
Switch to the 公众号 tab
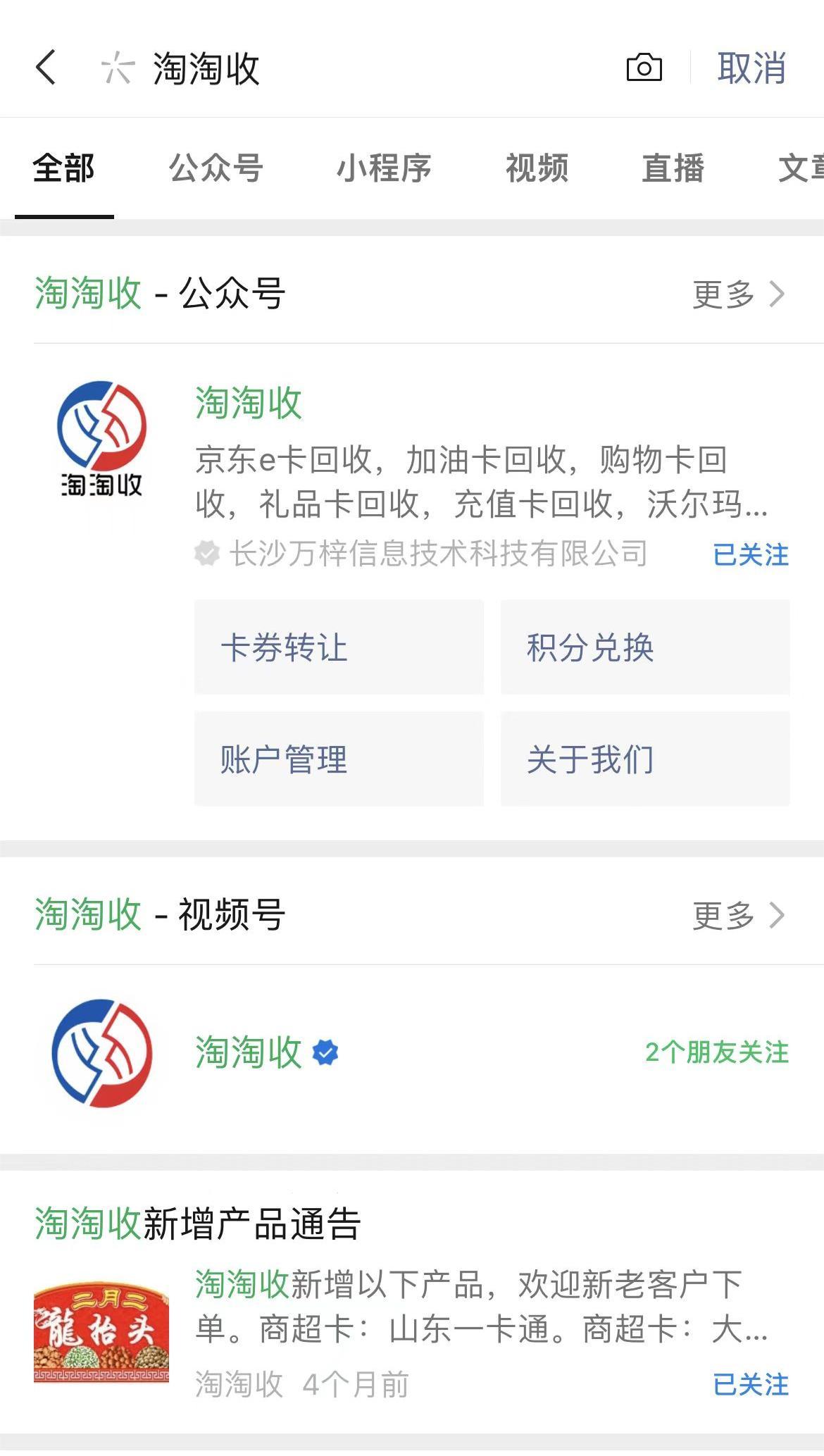(216, 168)
